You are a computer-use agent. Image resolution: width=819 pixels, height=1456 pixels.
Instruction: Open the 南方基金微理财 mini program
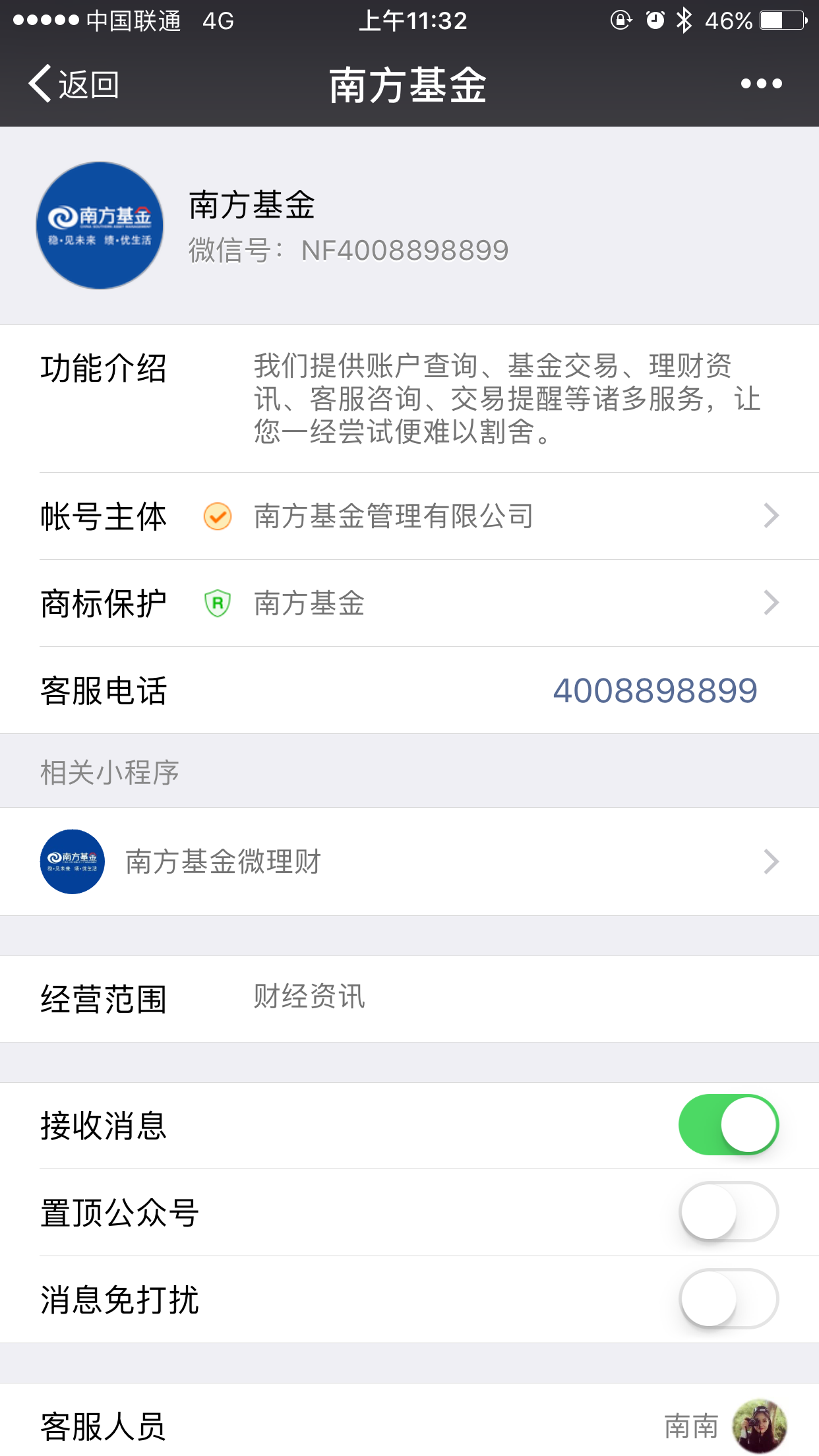click(409, 862)
